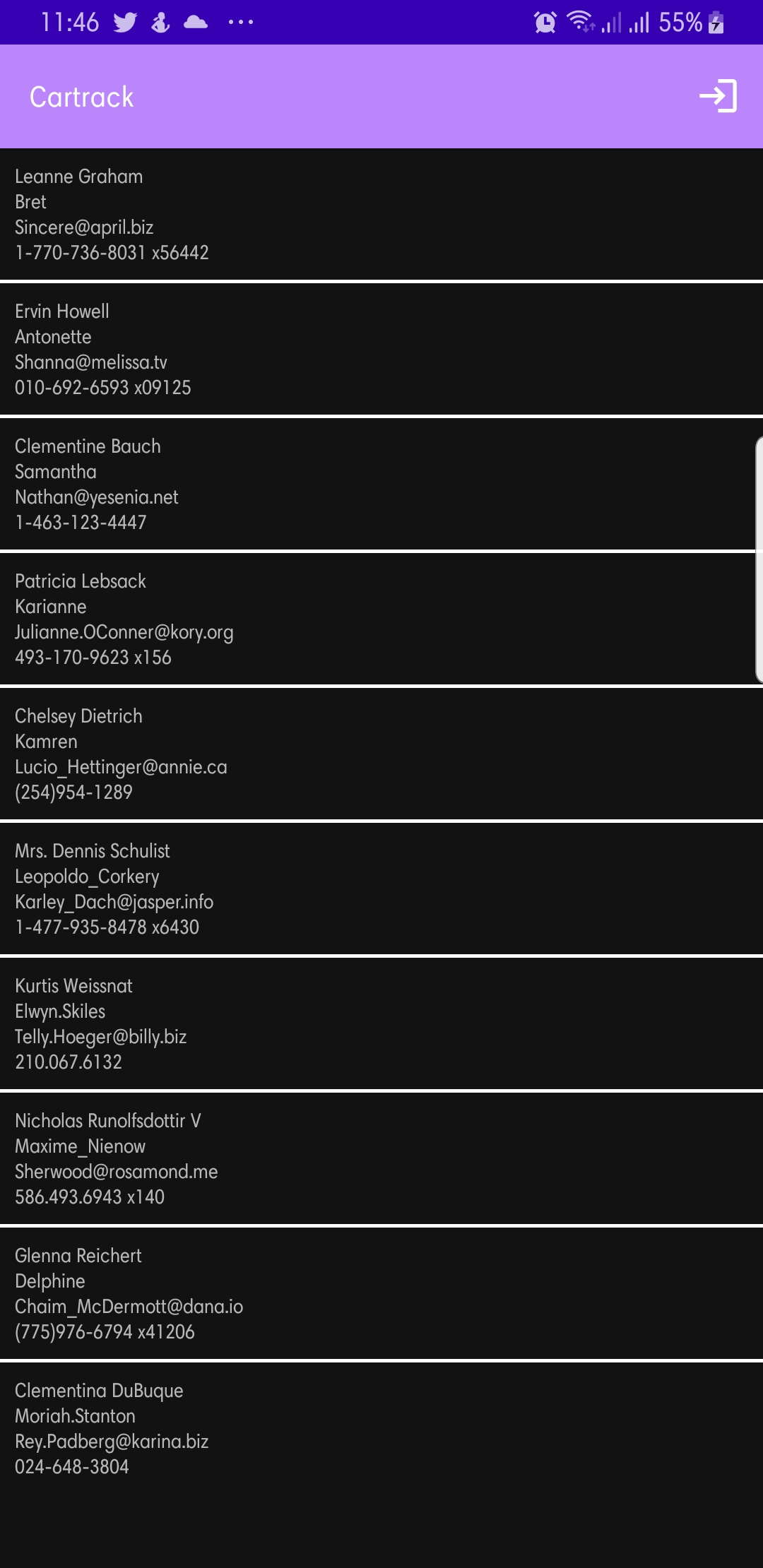View details for Kurtis Weissnat

[381, 1023]
